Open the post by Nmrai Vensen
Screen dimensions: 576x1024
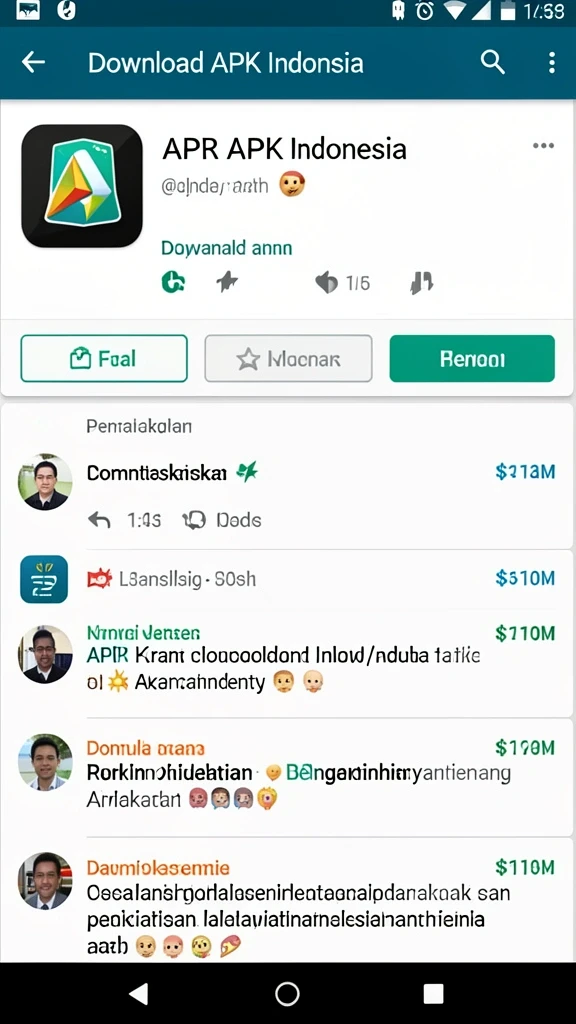click(x=288, y=660)
